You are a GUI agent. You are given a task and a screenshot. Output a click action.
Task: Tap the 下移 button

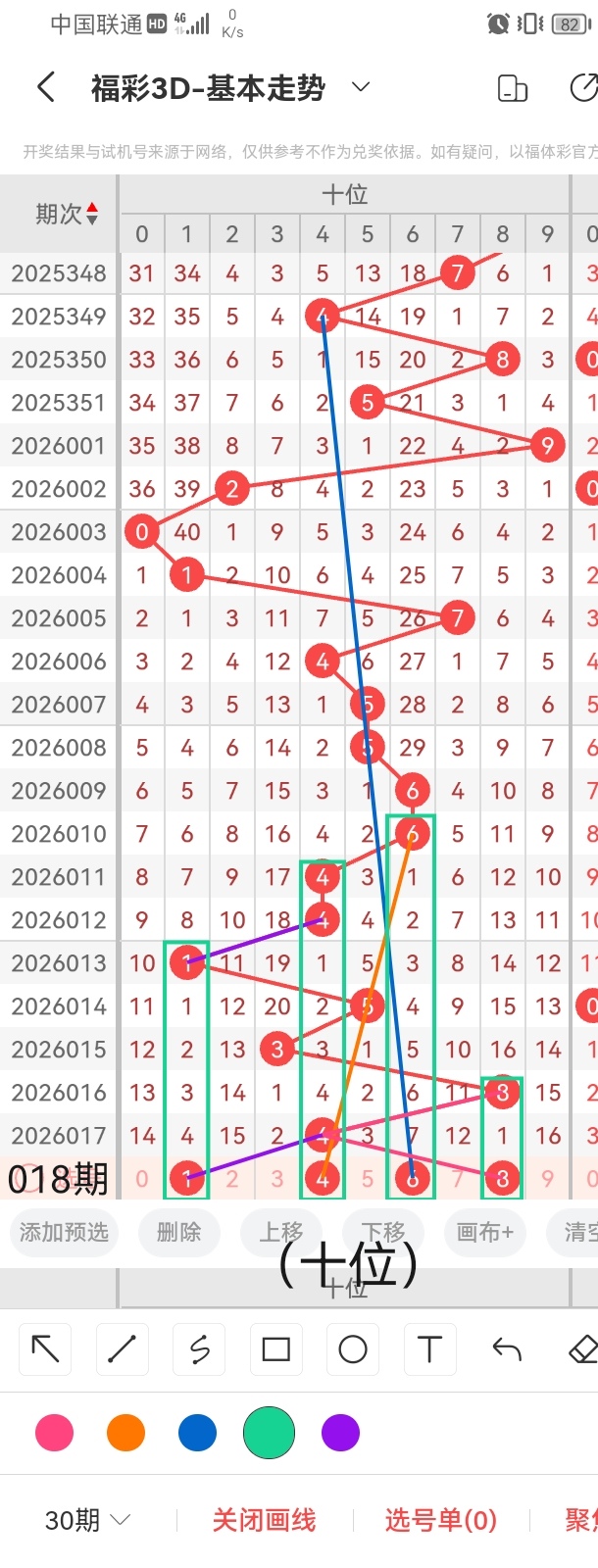[x=383, y=1232]
